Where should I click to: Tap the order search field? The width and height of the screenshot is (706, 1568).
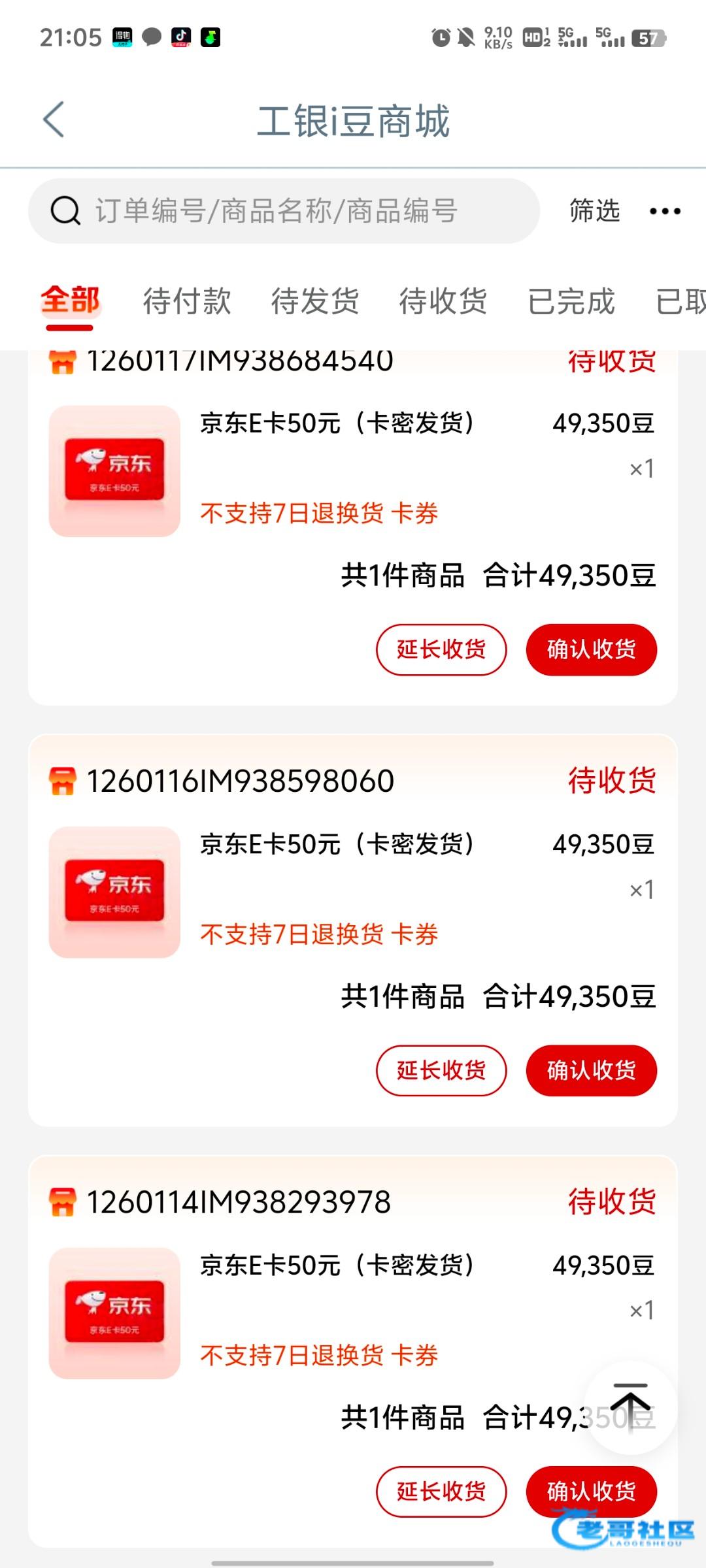point(284,211)
